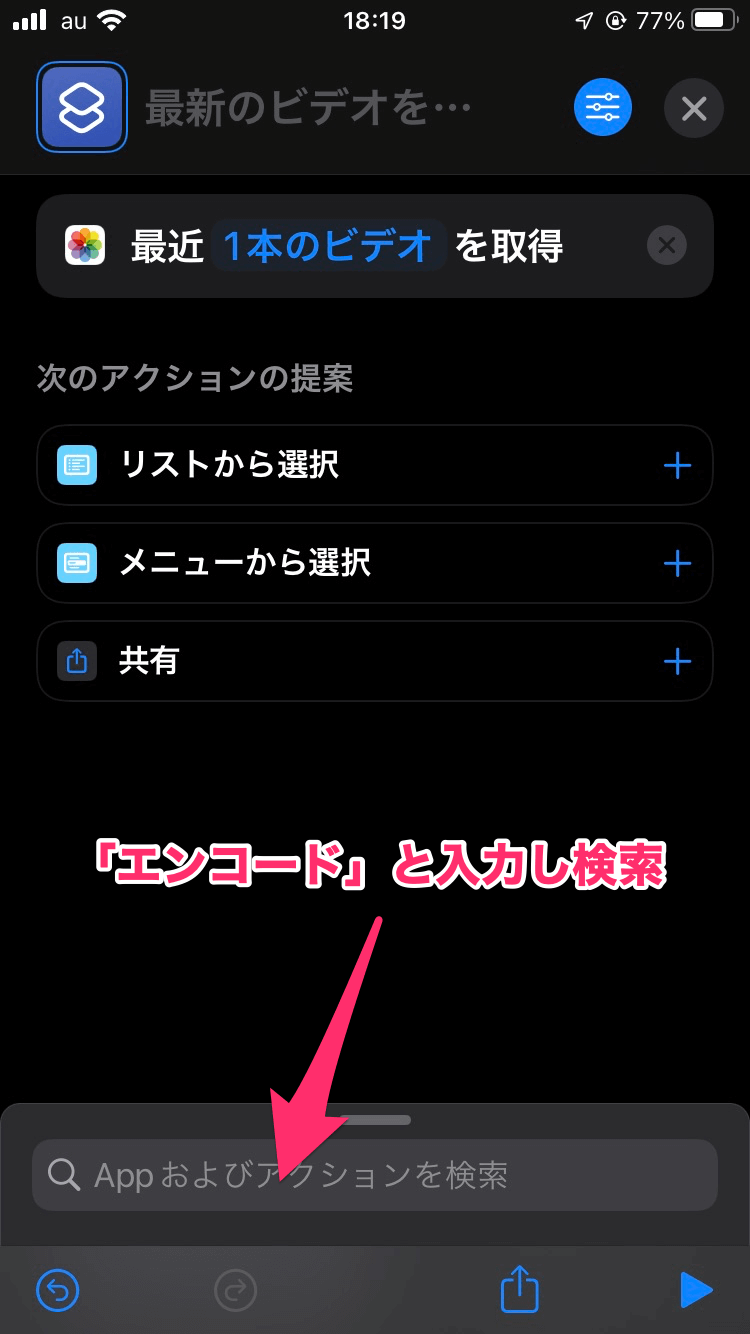Focus the Appおよびアクションを検索 search field
The image size is (750, 1334).
point(375,1175)
